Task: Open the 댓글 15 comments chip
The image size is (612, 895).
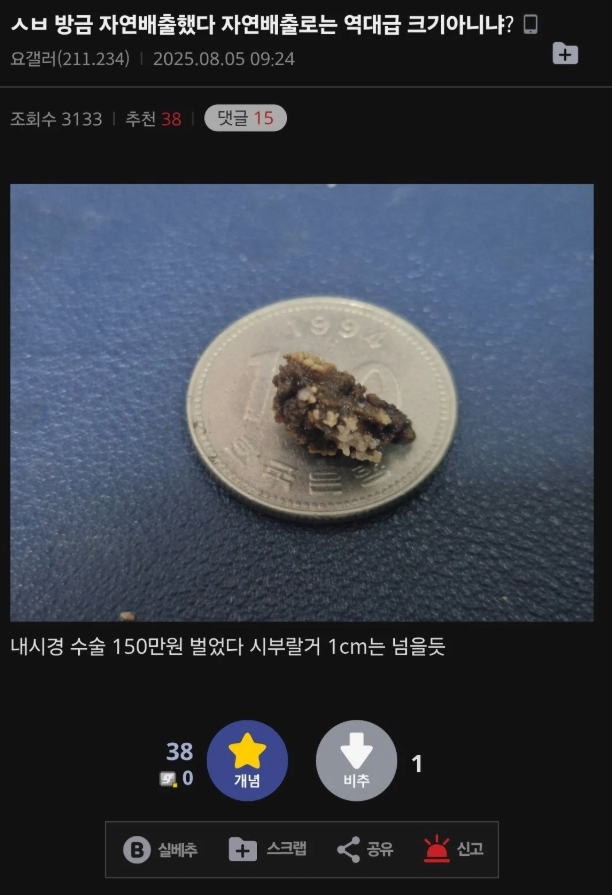Action: (x=245, y=118)
